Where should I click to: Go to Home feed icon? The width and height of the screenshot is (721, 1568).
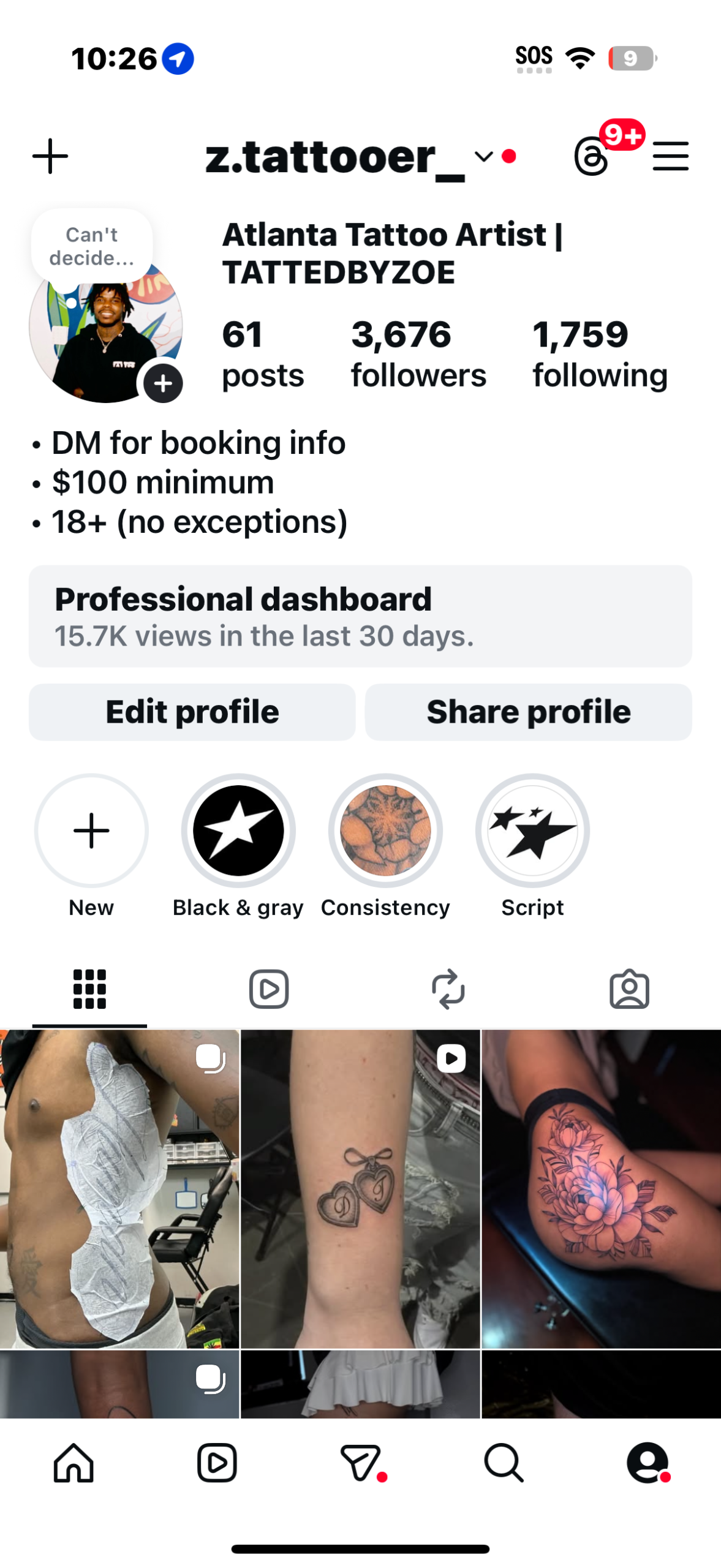click(74, 1464)
